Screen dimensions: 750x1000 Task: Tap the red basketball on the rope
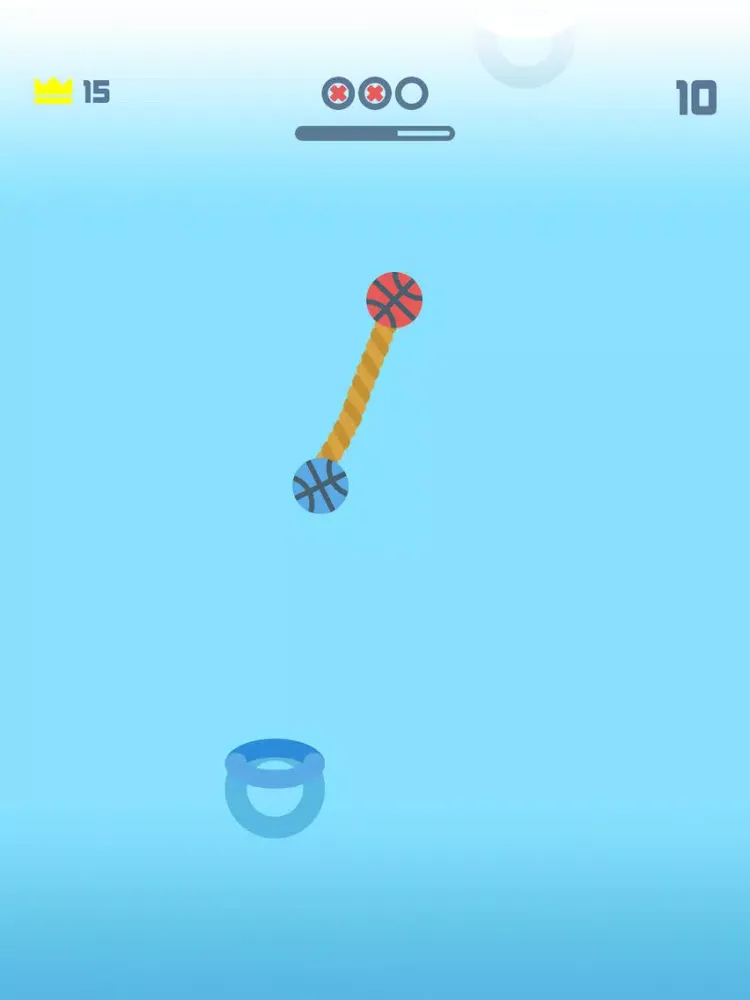394,300
